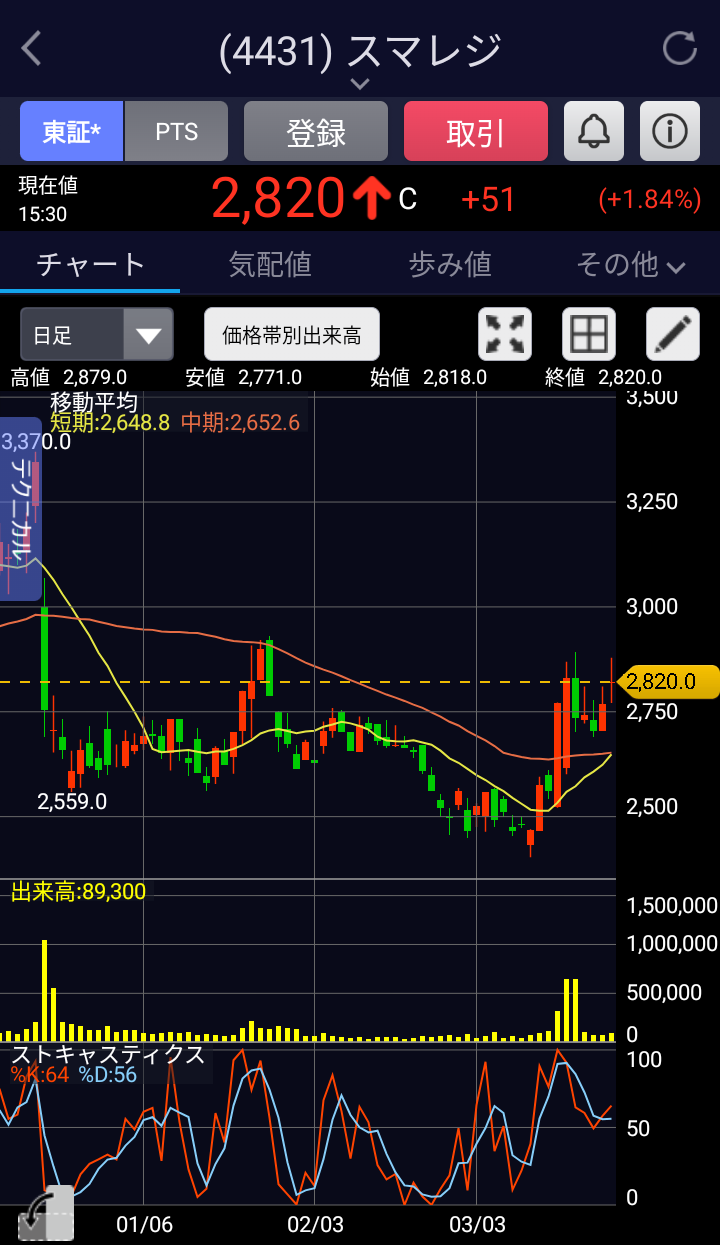
Task: Refresh the stock quote
Action: pos(679,49)
